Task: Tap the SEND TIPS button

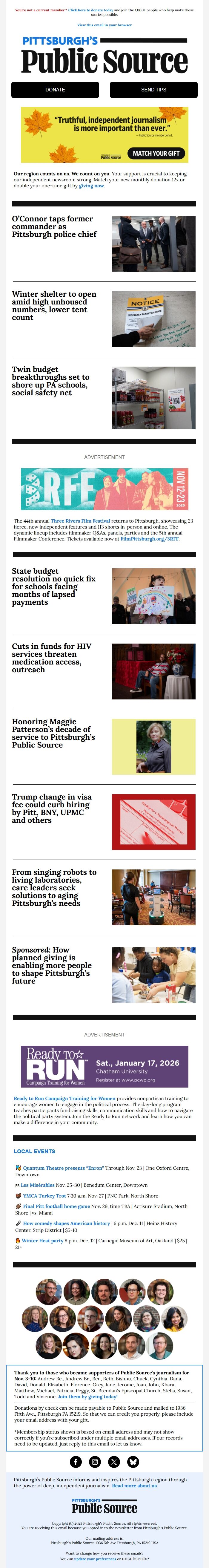Action: click(x=153, y=89)
